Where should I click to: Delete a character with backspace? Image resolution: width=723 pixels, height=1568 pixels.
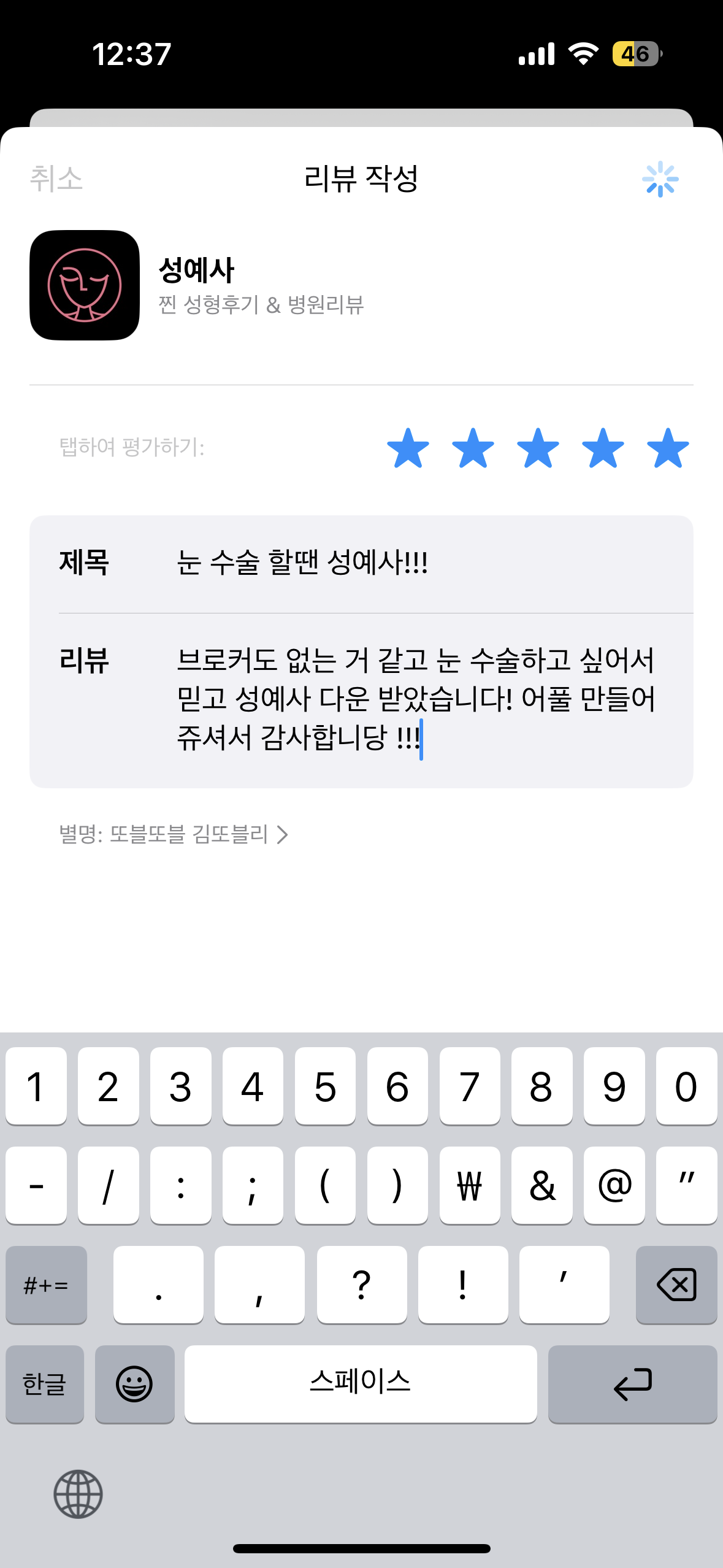click(676, 1285)
